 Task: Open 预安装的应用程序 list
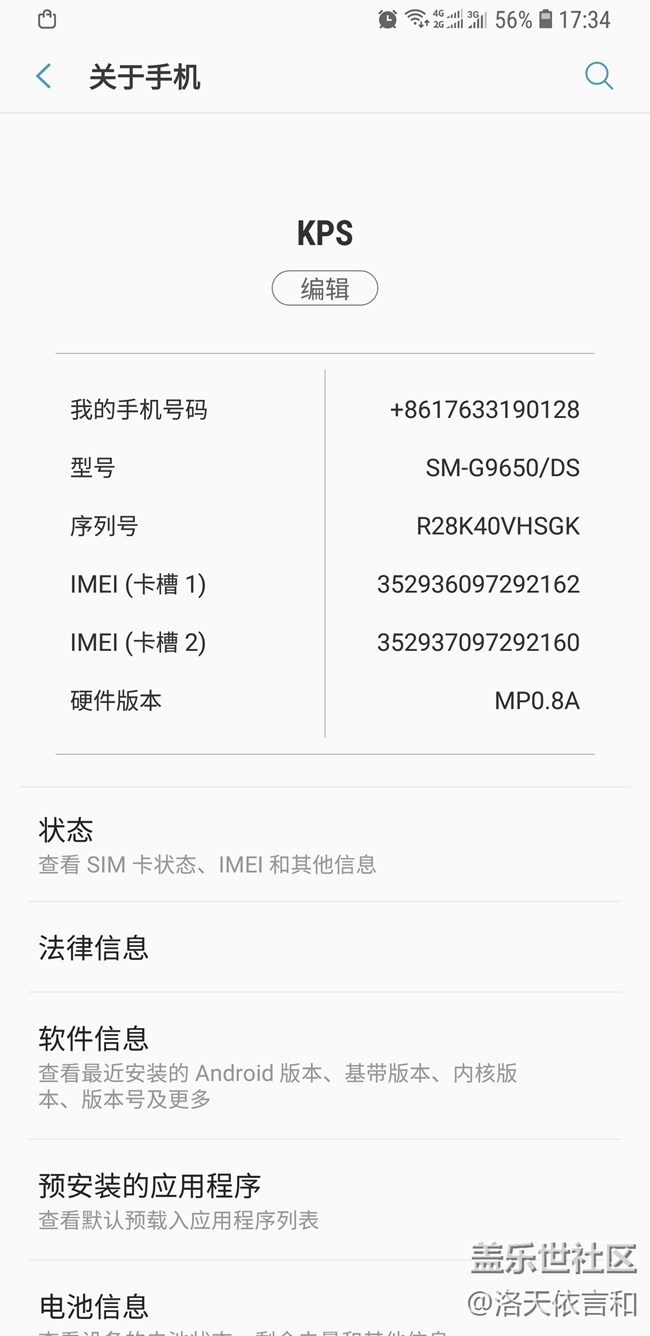point(324,1201)
